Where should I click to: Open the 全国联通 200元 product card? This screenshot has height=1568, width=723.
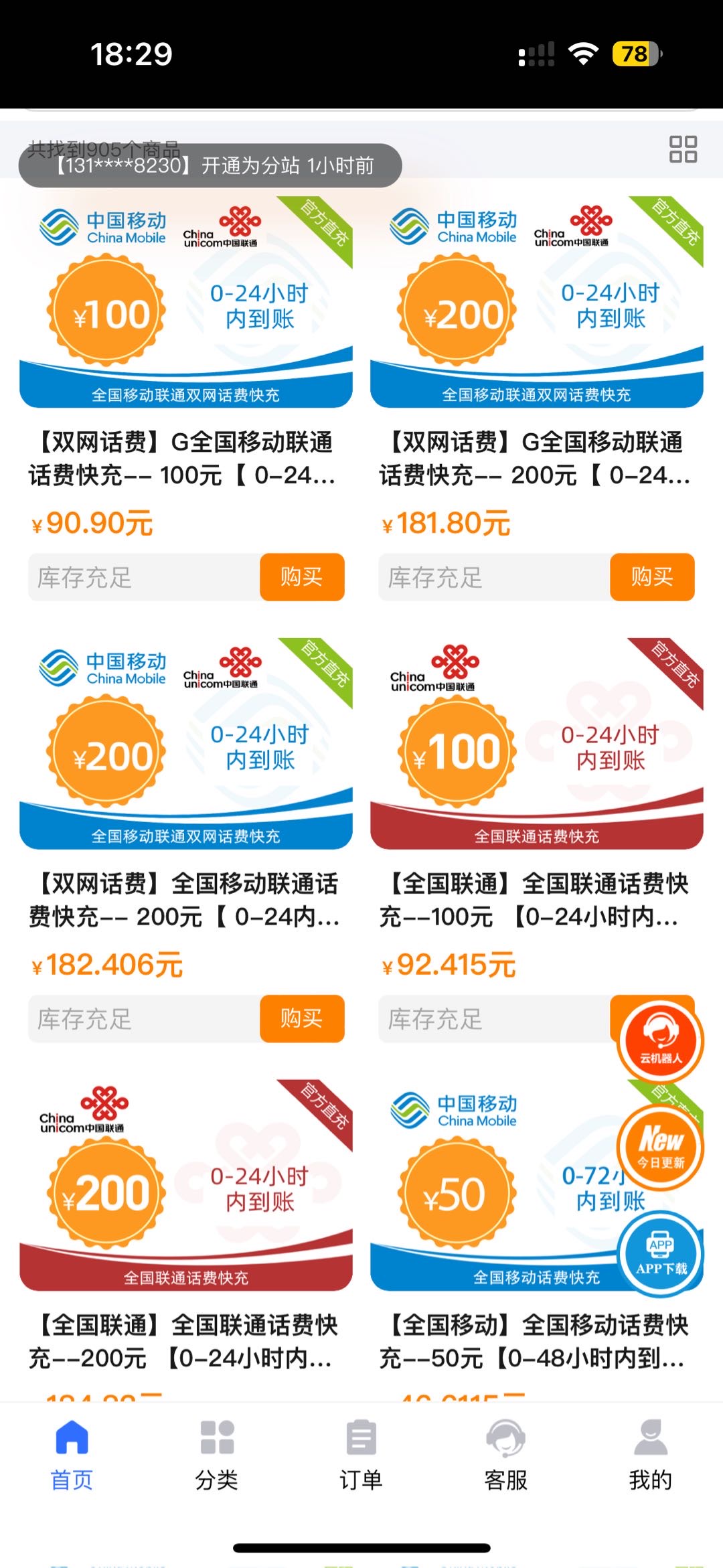pyautogui.click(x=186, y=1185)
